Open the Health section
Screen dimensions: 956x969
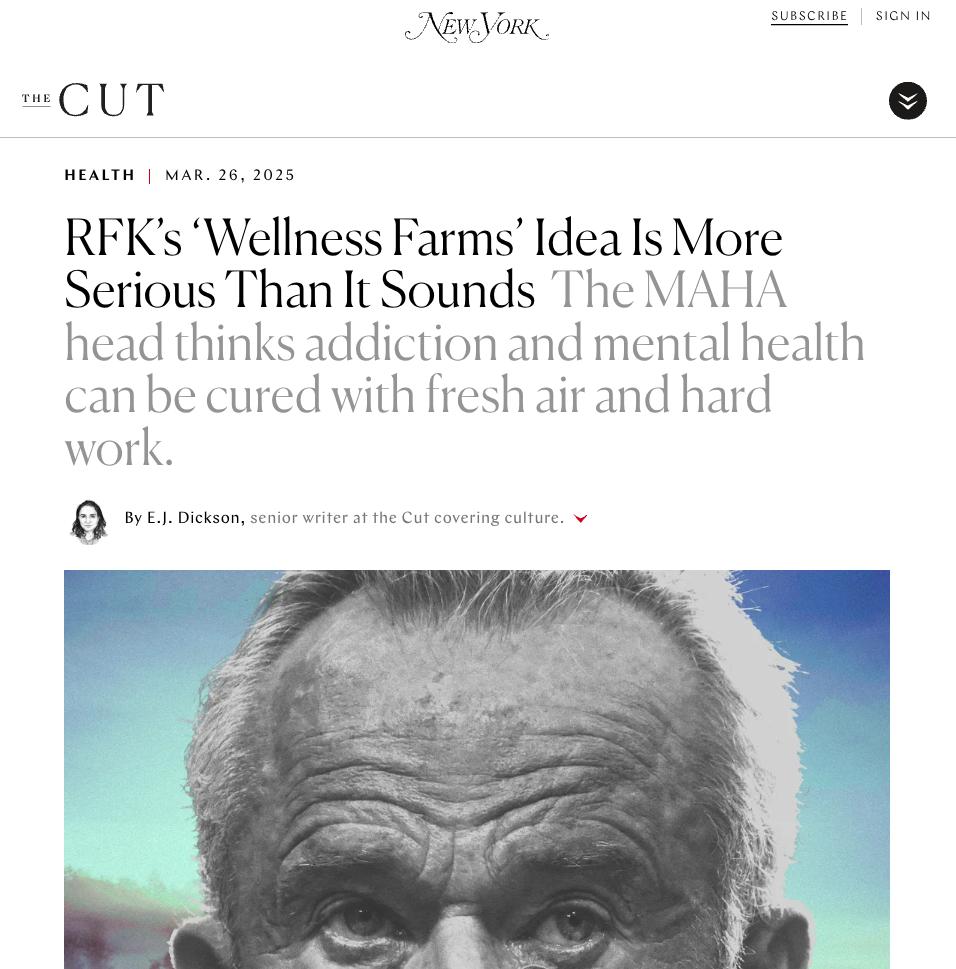[x=100, y=175]
